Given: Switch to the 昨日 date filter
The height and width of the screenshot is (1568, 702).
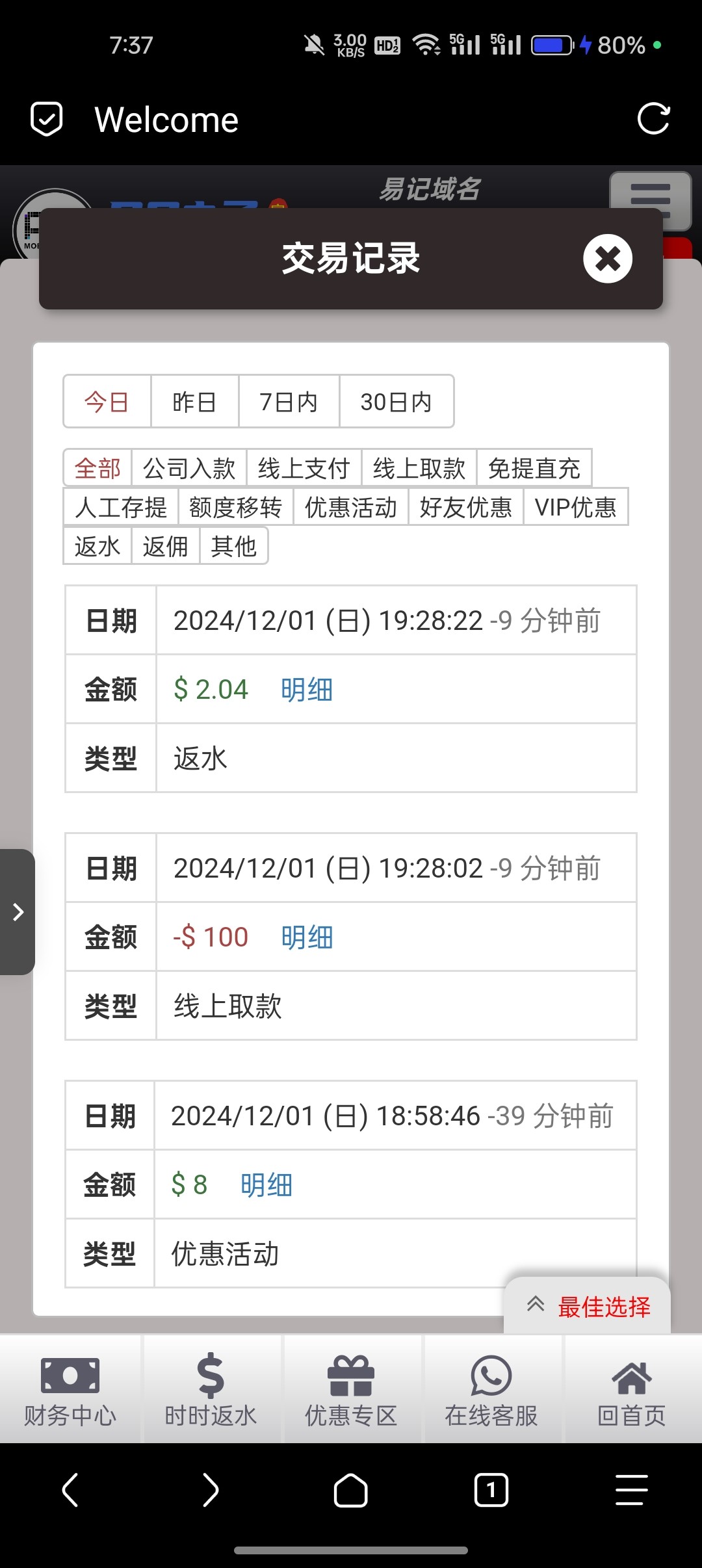Looking at the screenshot, I should tap(194, 402).
